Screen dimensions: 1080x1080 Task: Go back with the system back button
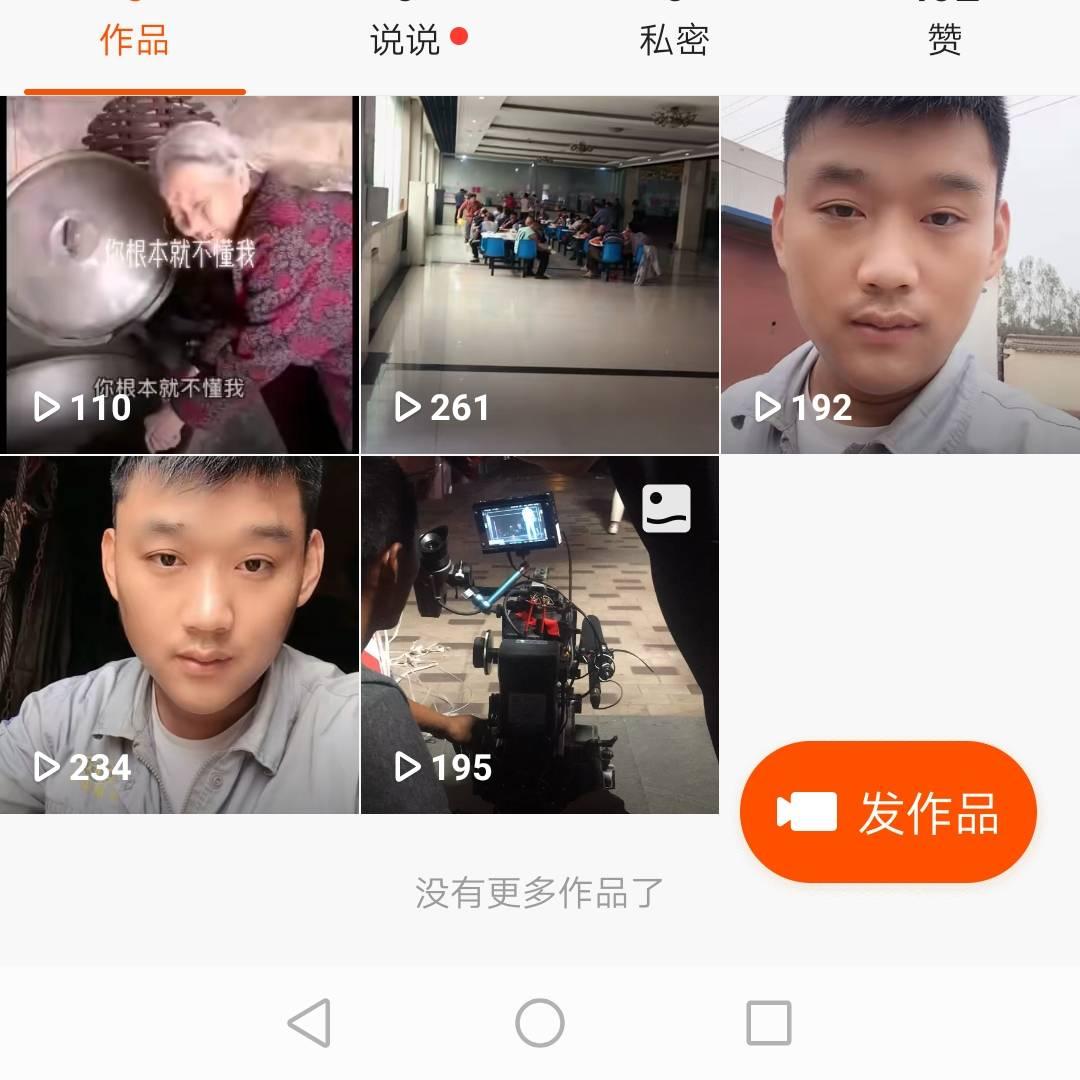pyautogui.click(x=309, y=1023)
